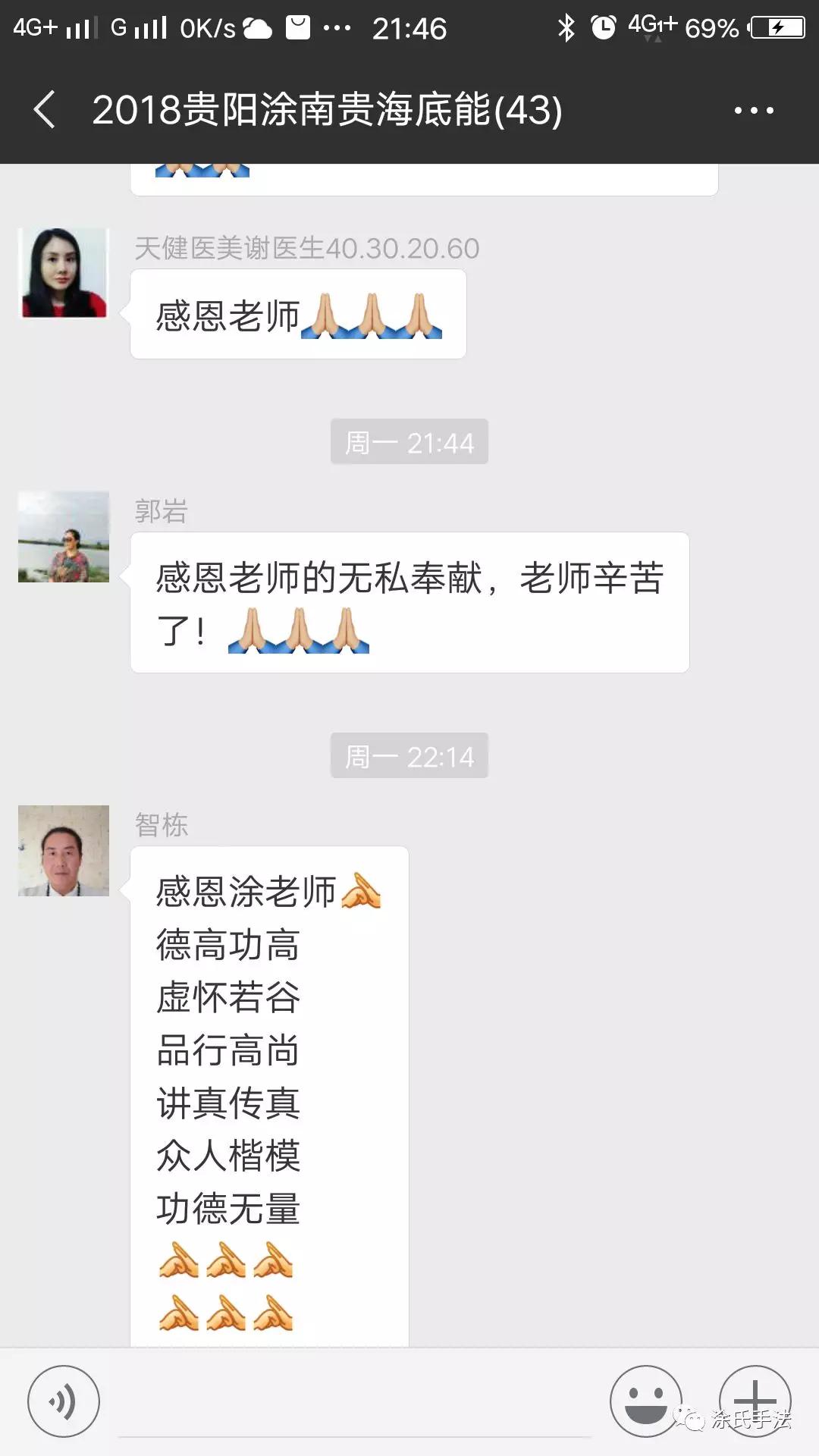Open the emoji sticker panel
The width and height of the screenshot is (819, 1456).
[645, 1401]
